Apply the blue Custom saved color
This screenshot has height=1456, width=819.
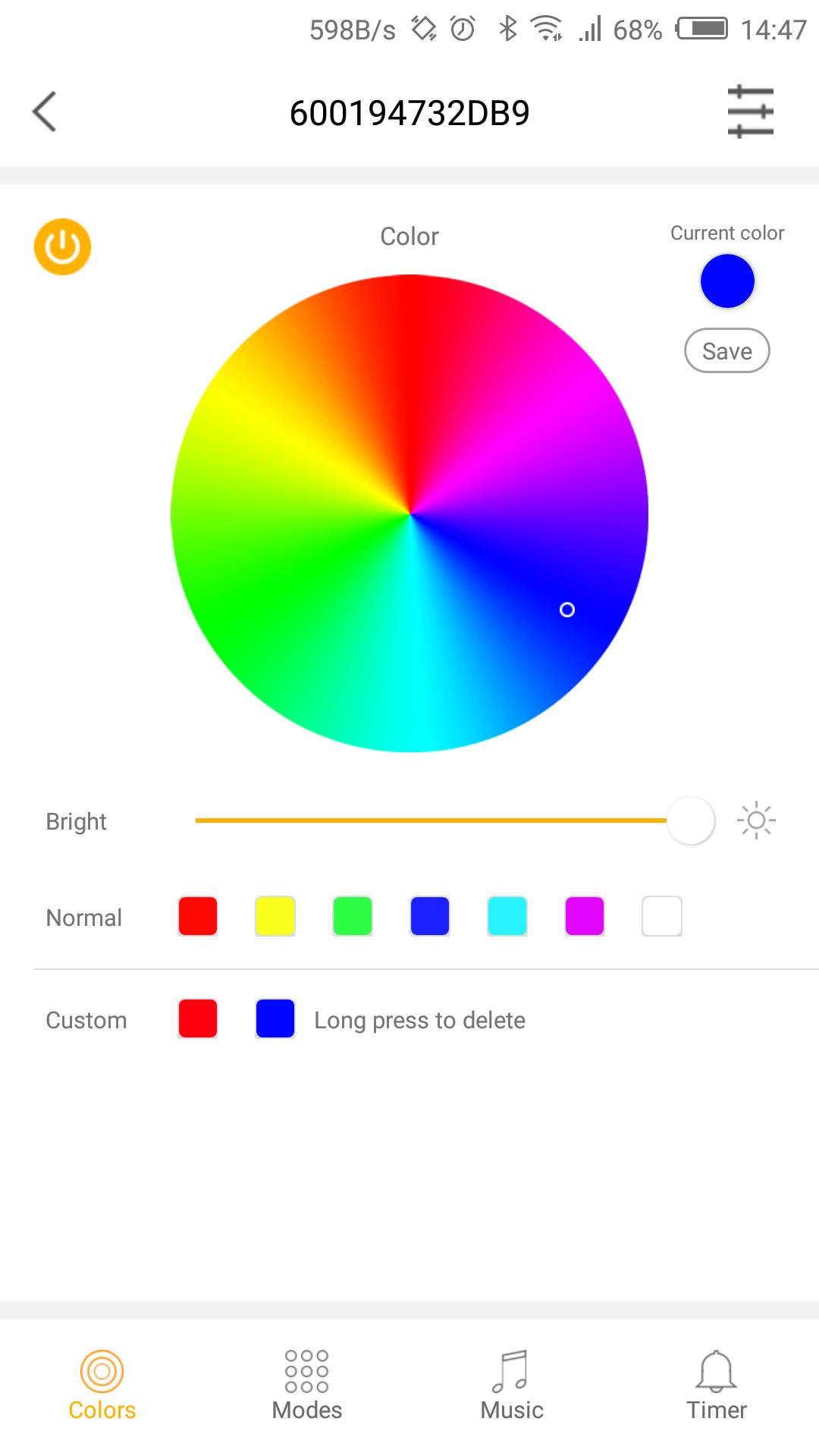[x=275, y=1018]
